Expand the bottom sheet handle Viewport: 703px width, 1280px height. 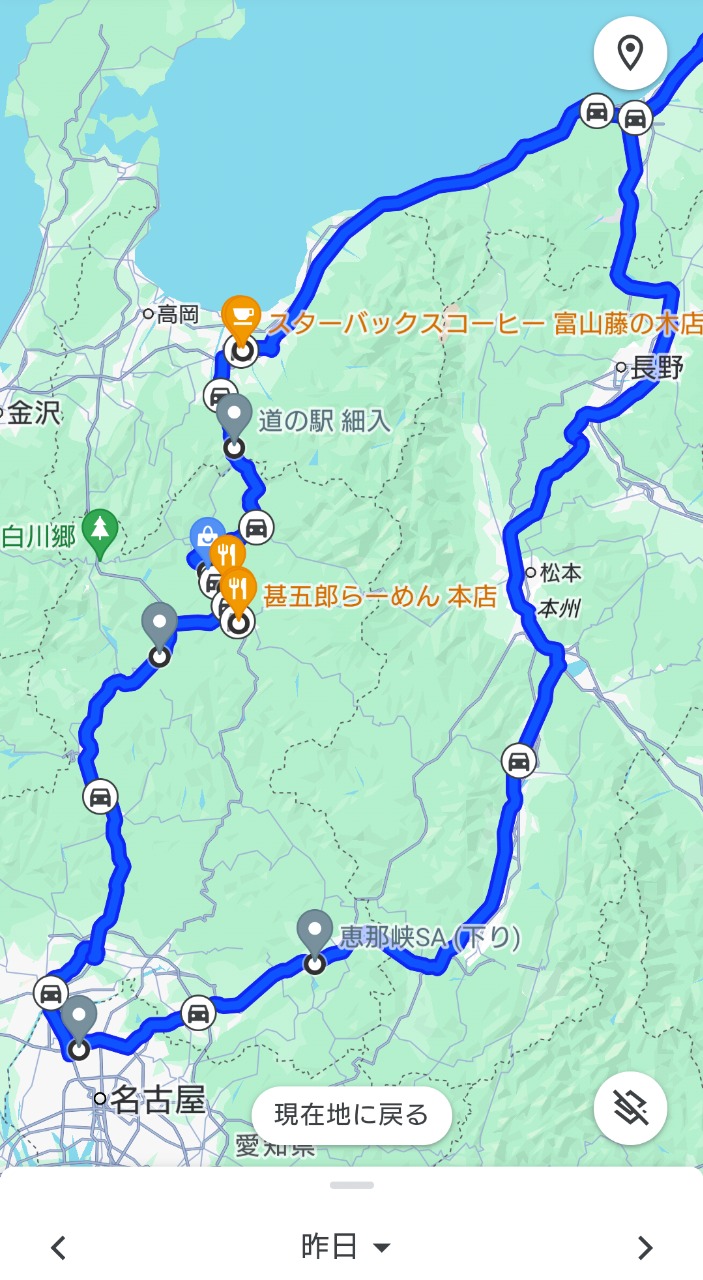[x=352, y=1185]
